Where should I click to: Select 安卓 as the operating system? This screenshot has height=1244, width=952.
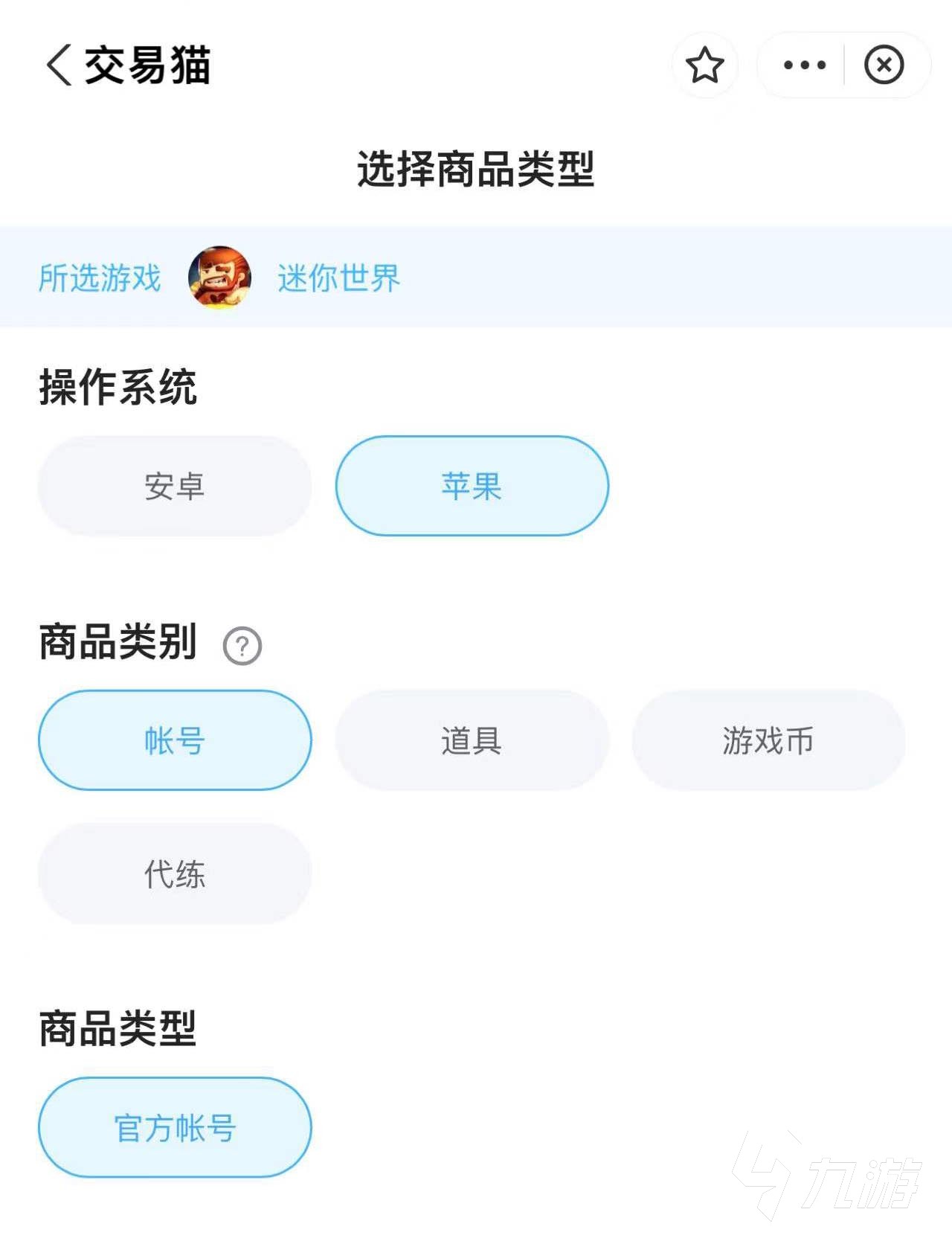pyautogui.click(x=175, y=485)
